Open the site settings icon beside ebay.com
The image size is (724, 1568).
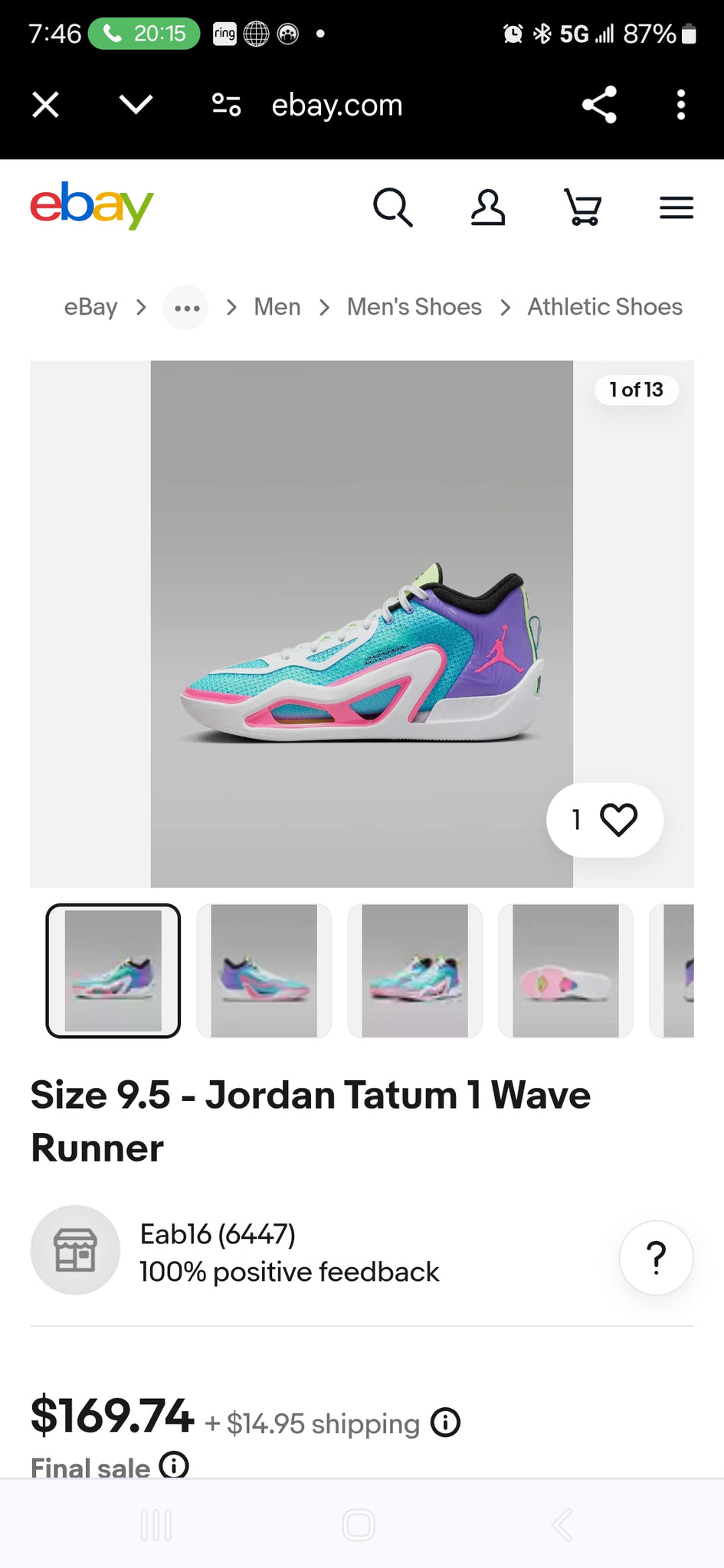pyautogui.click(x=227, y=105)
